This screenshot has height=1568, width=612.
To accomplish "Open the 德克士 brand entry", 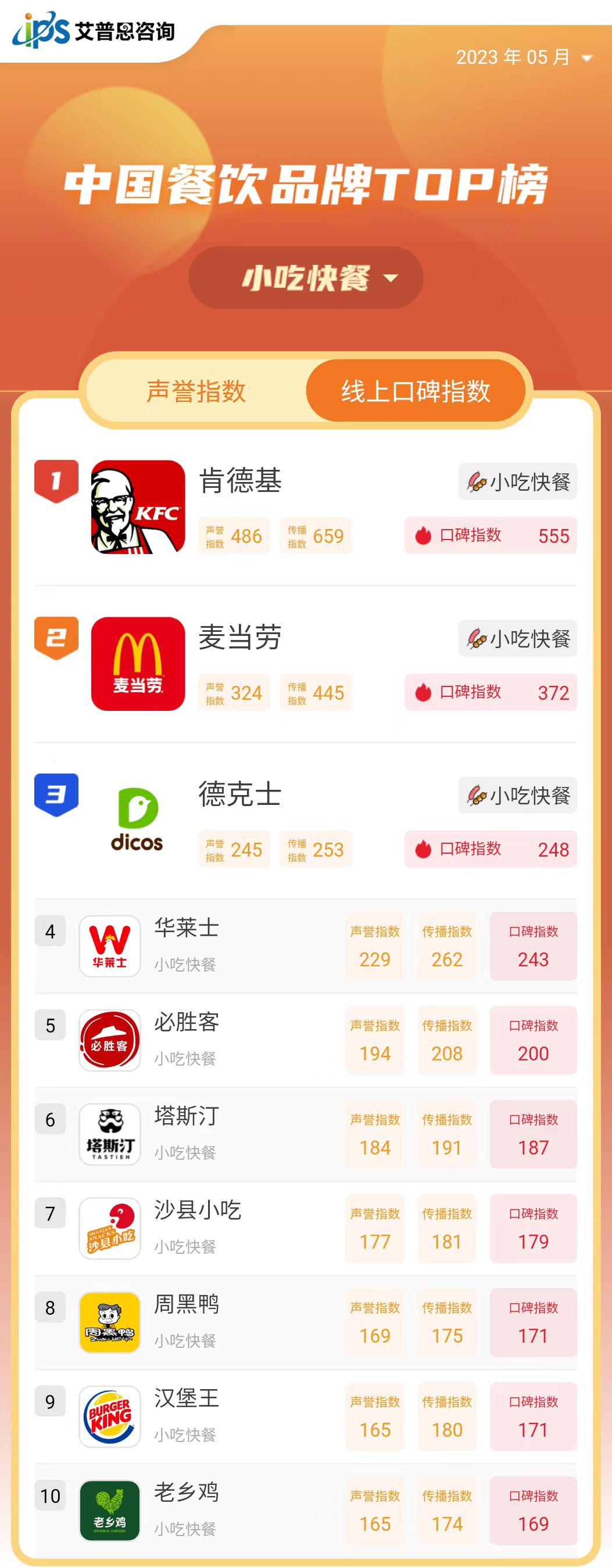I will [x=240, y=794].
